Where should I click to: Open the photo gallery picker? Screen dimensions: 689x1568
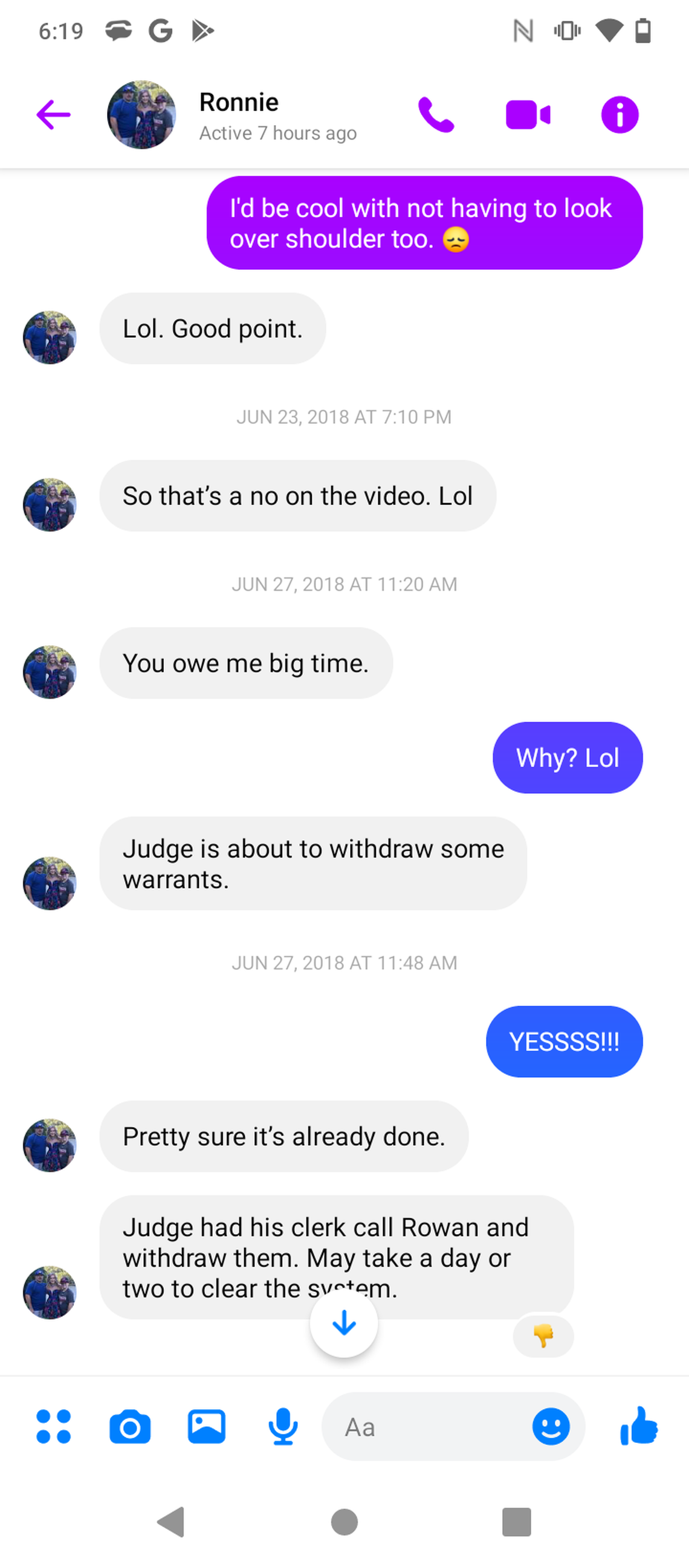207,1426
